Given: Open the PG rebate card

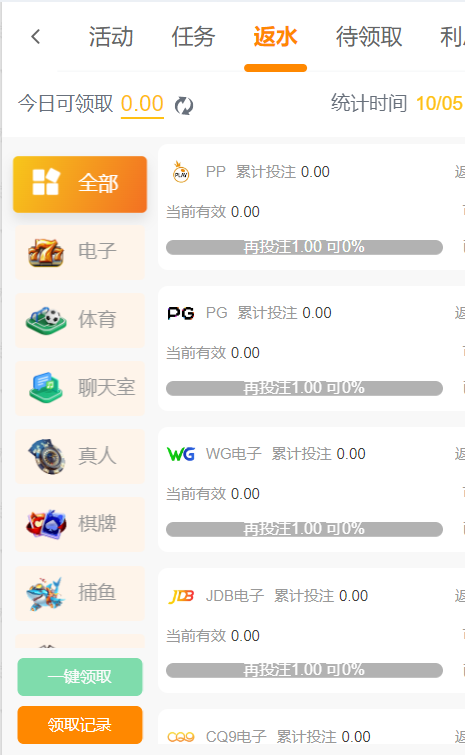Looking at the screenshot, I should 311,348.
